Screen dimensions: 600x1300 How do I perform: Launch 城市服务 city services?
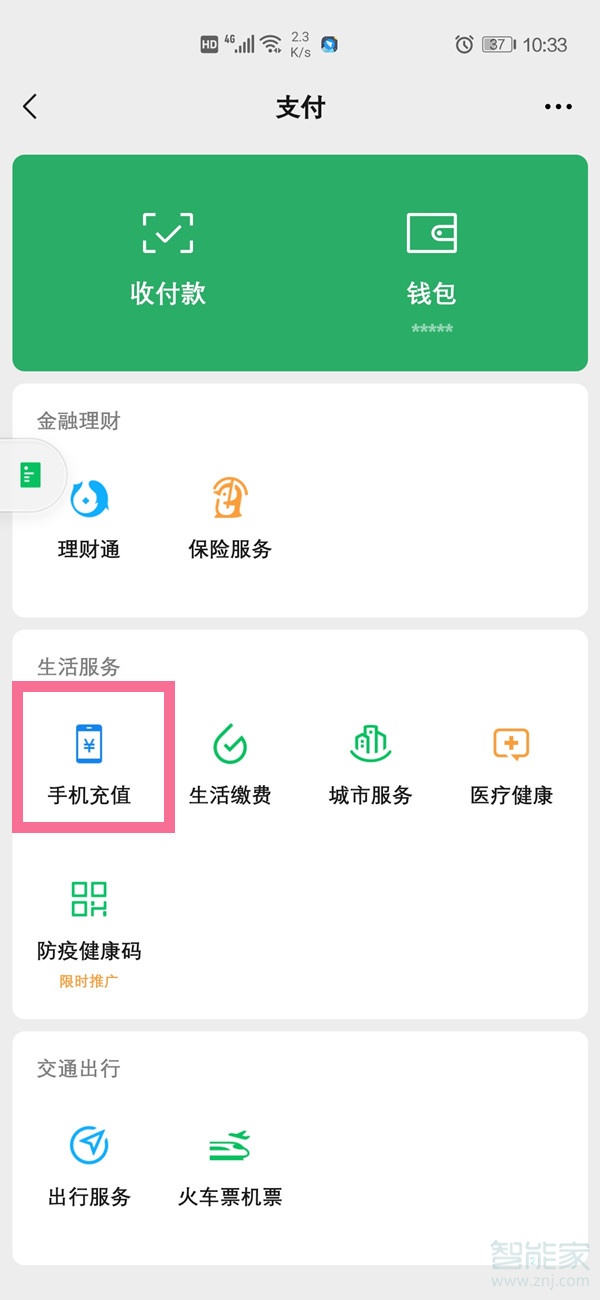click(x=370, y=765)
